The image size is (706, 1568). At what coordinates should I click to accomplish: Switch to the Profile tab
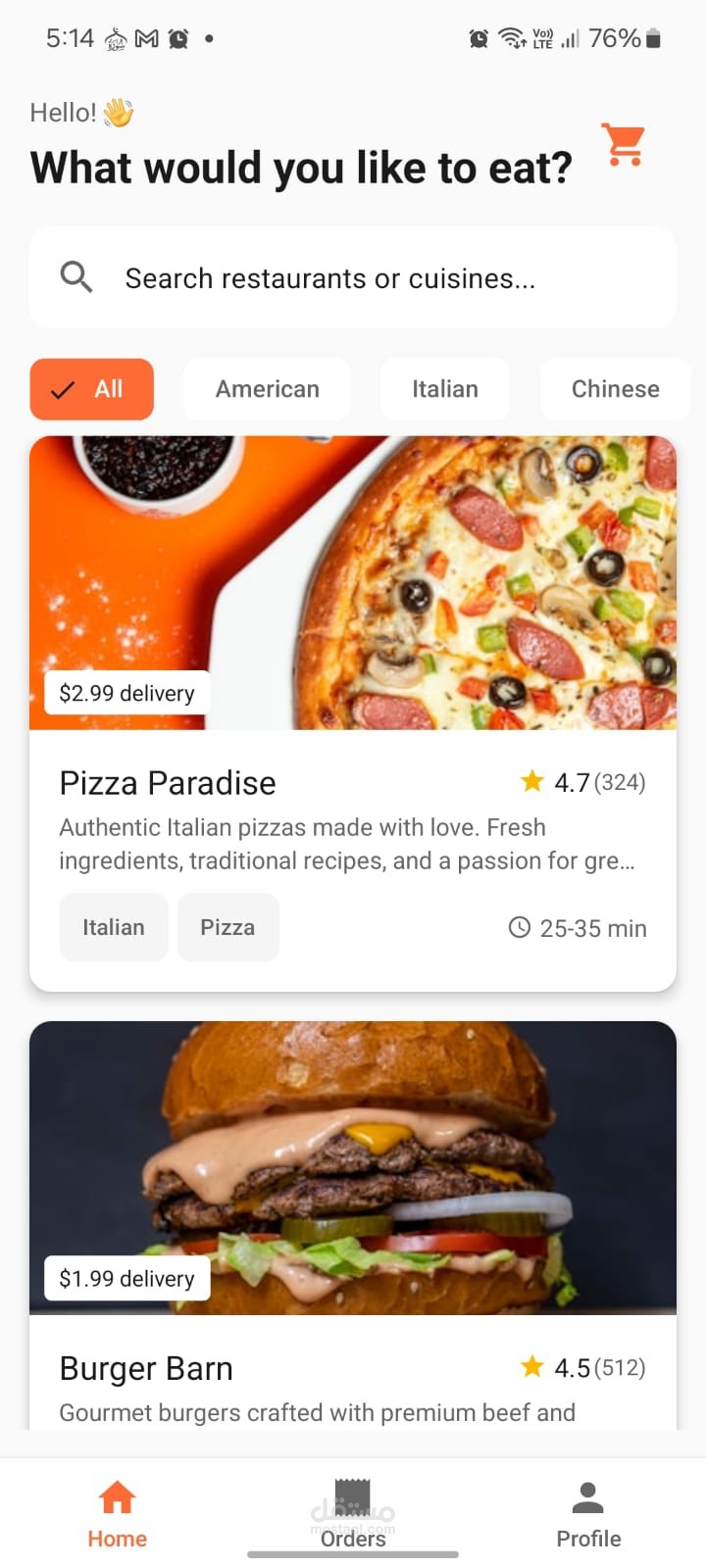(588, 1514)
